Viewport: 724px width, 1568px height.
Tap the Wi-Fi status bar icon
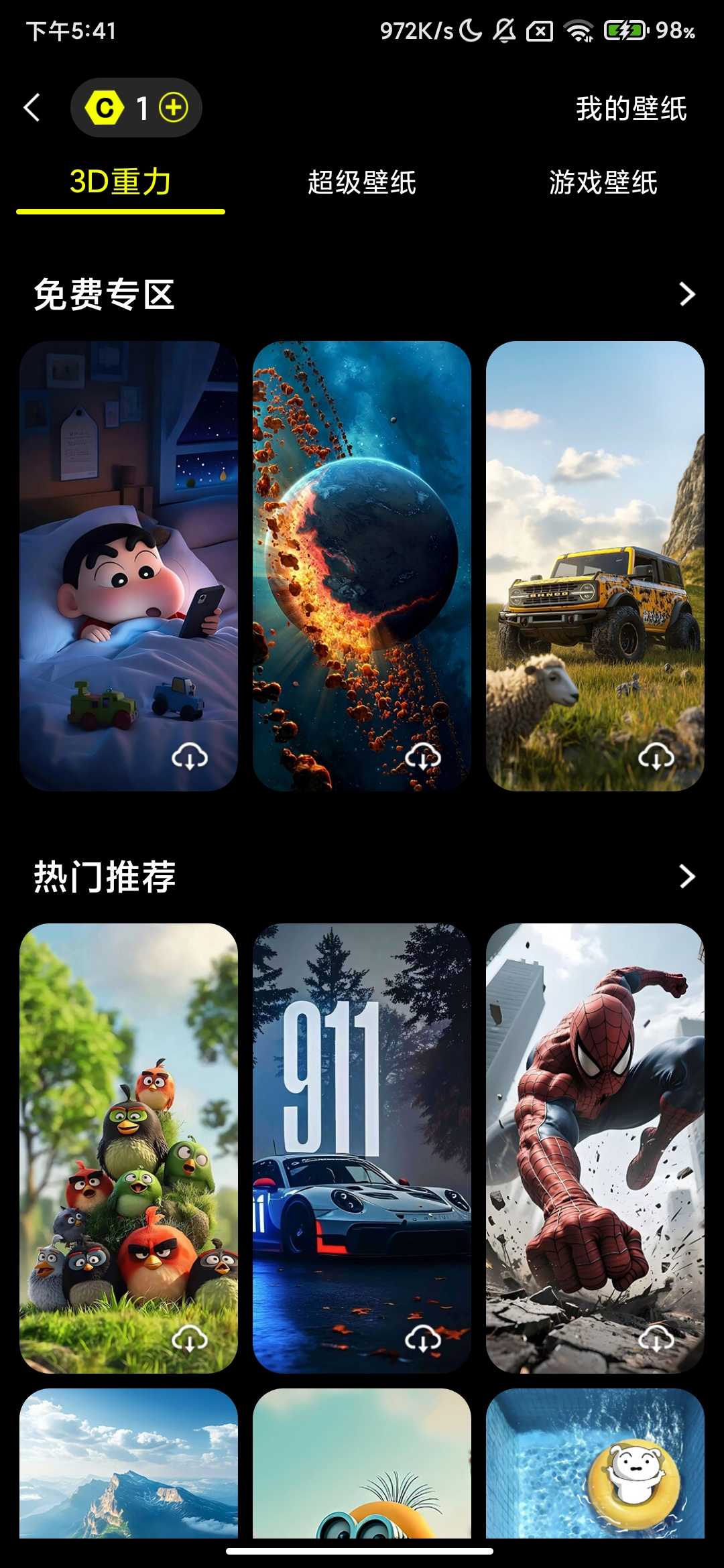click(x=578, y=29)
